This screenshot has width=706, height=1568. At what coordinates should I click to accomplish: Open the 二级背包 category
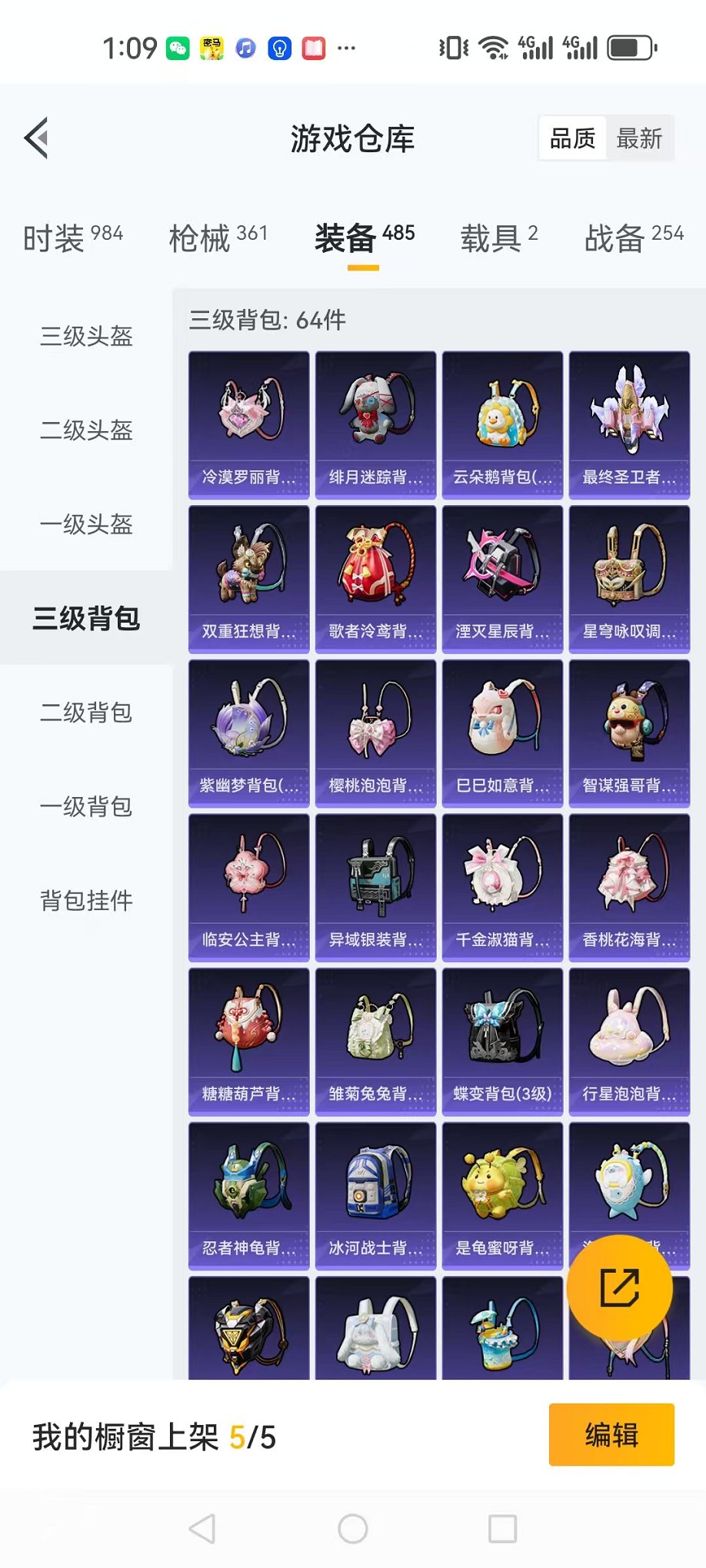click(86, 713)
